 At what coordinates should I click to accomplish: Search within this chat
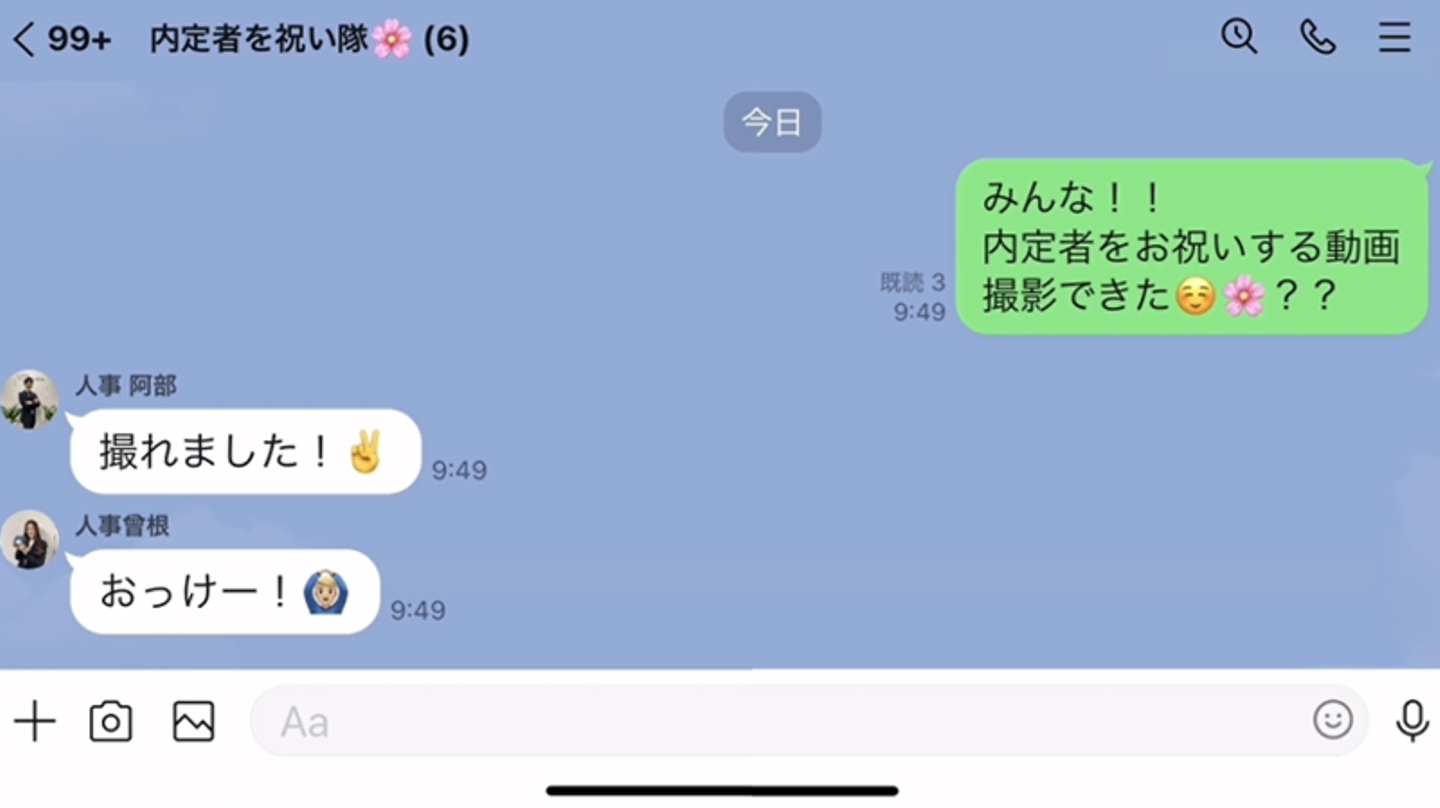tap(1239, 38)
